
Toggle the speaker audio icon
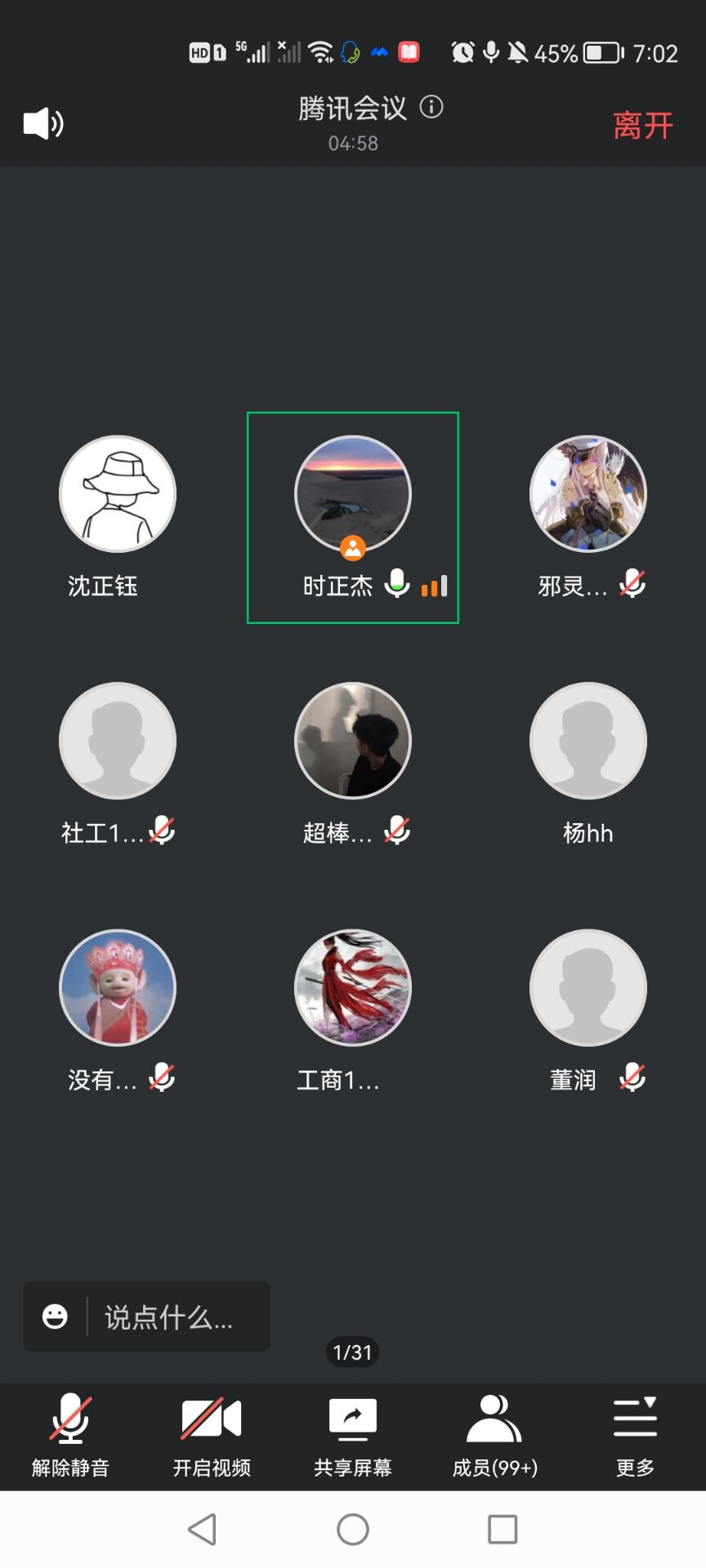43,124
